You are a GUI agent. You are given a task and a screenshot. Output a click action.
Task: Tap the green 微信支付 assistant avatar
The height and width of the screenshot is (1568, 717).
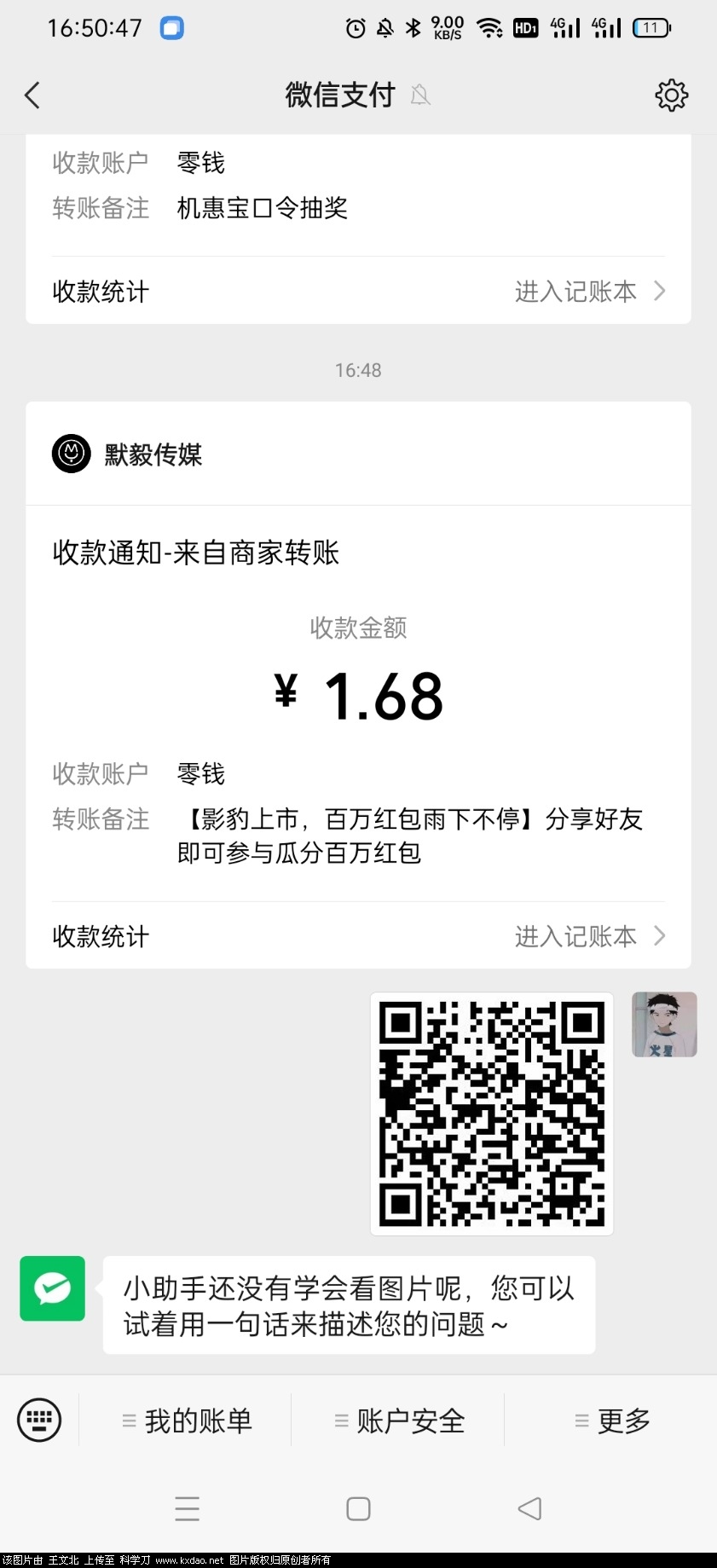pos(53,1288)
